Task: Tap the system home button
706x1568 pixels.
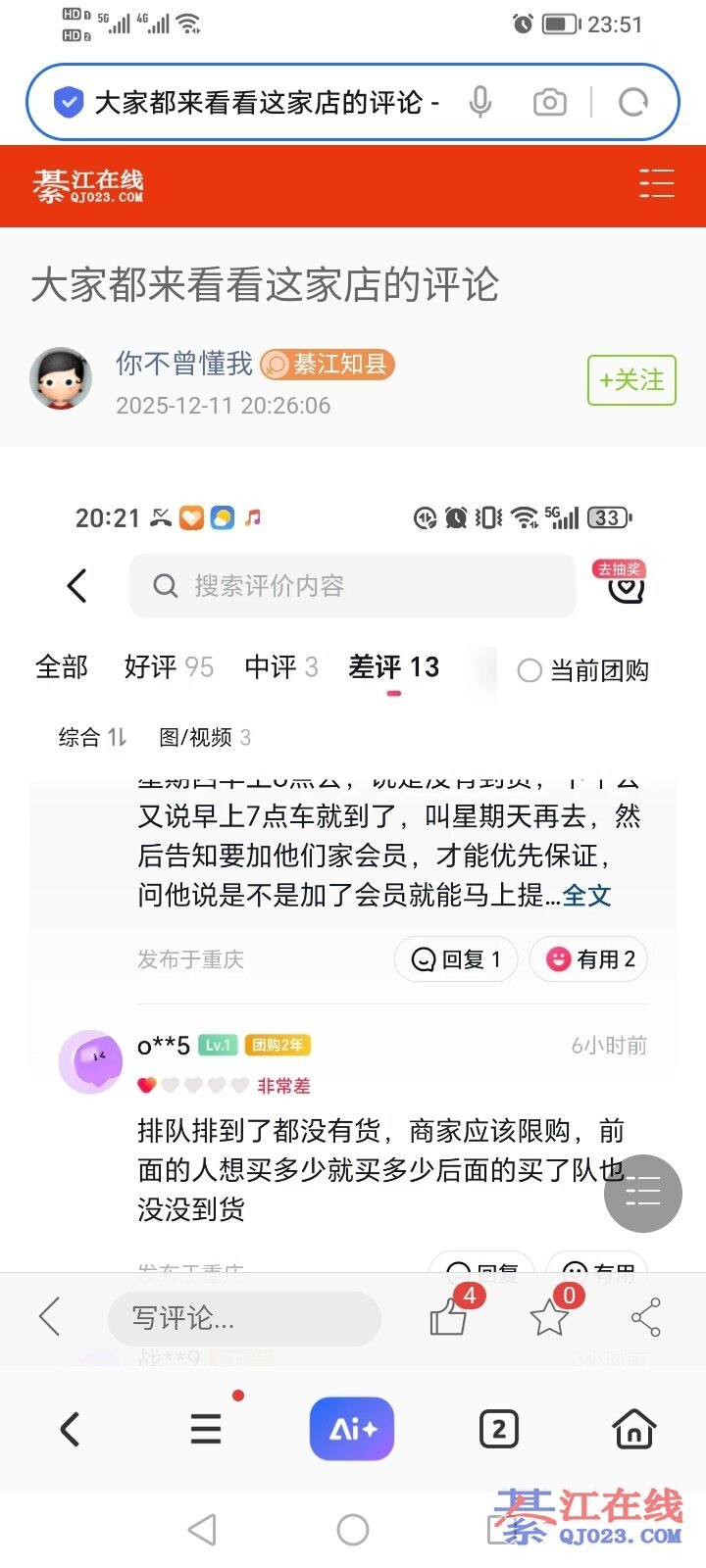Action: (x=353, y=1529)
